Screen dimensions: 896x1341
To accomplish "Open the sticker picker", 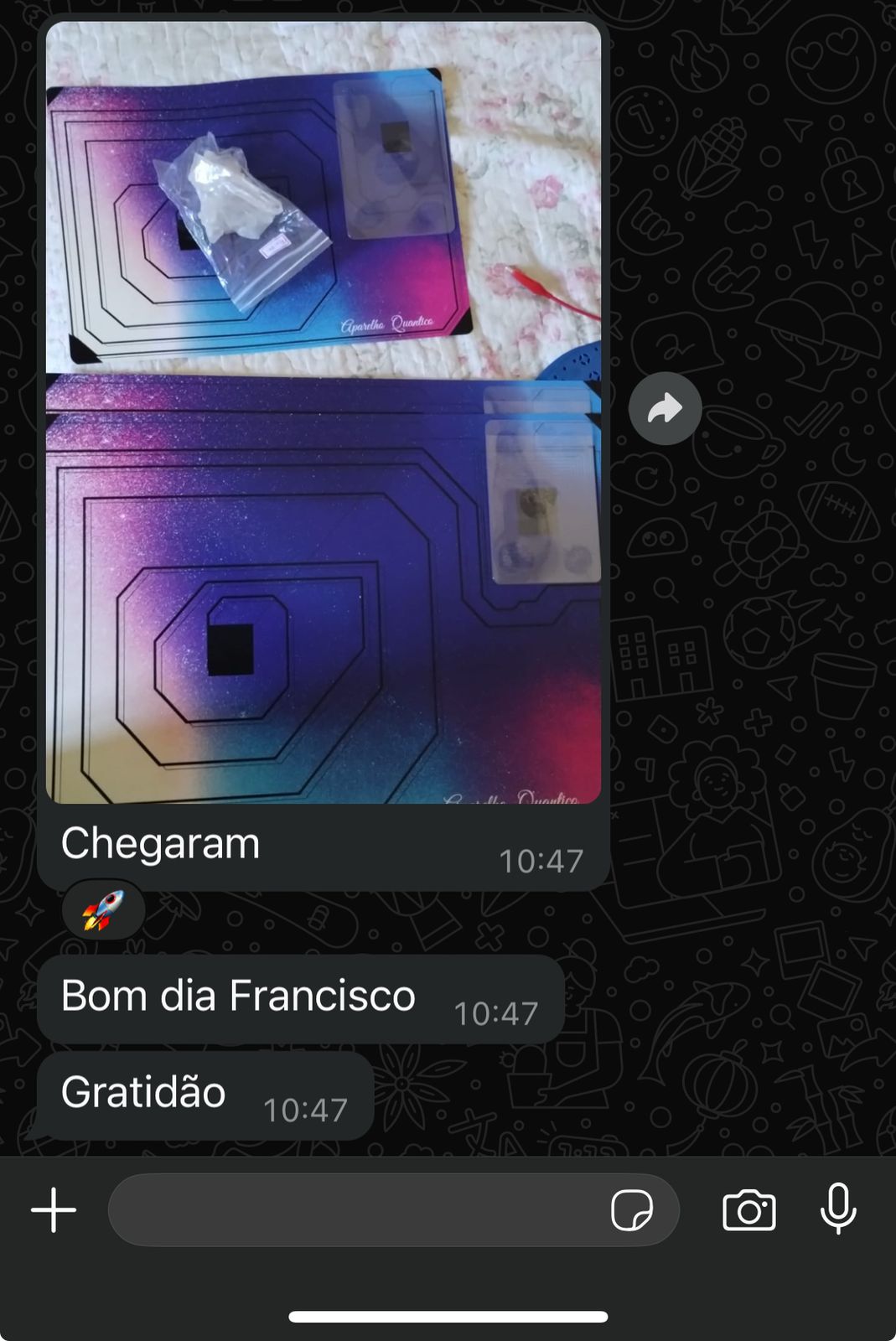I will tap(632, 1210).
